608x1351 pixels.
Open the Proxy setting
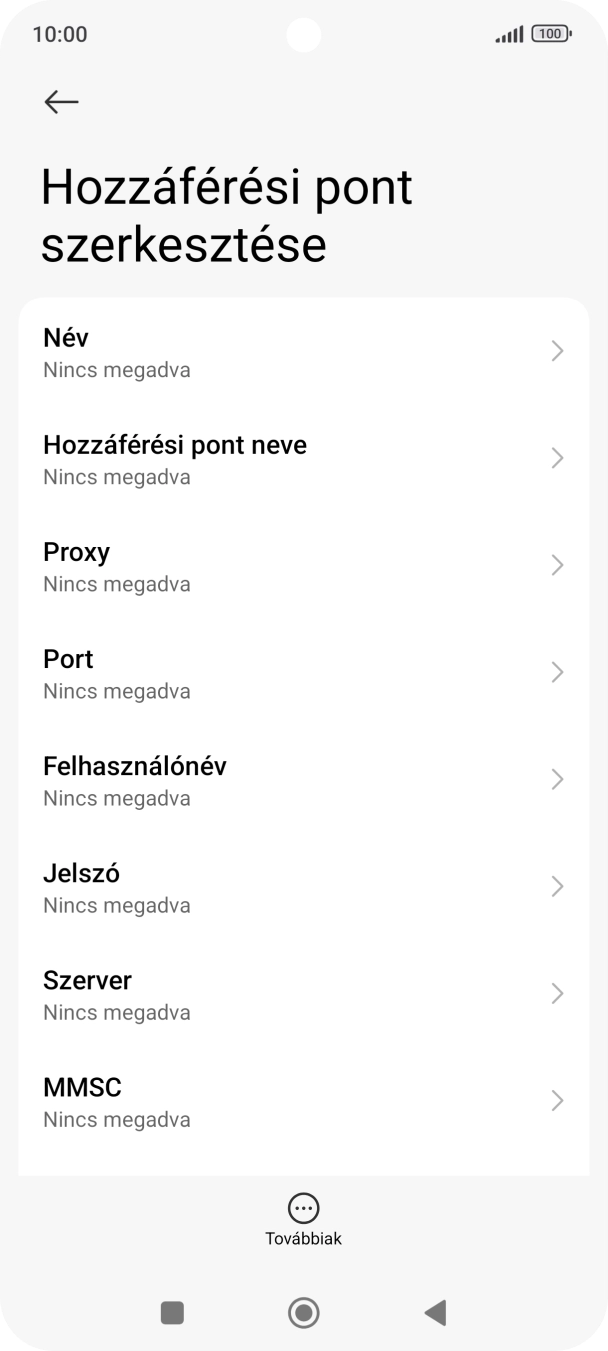pyautogui.click(x=303, y=566)
